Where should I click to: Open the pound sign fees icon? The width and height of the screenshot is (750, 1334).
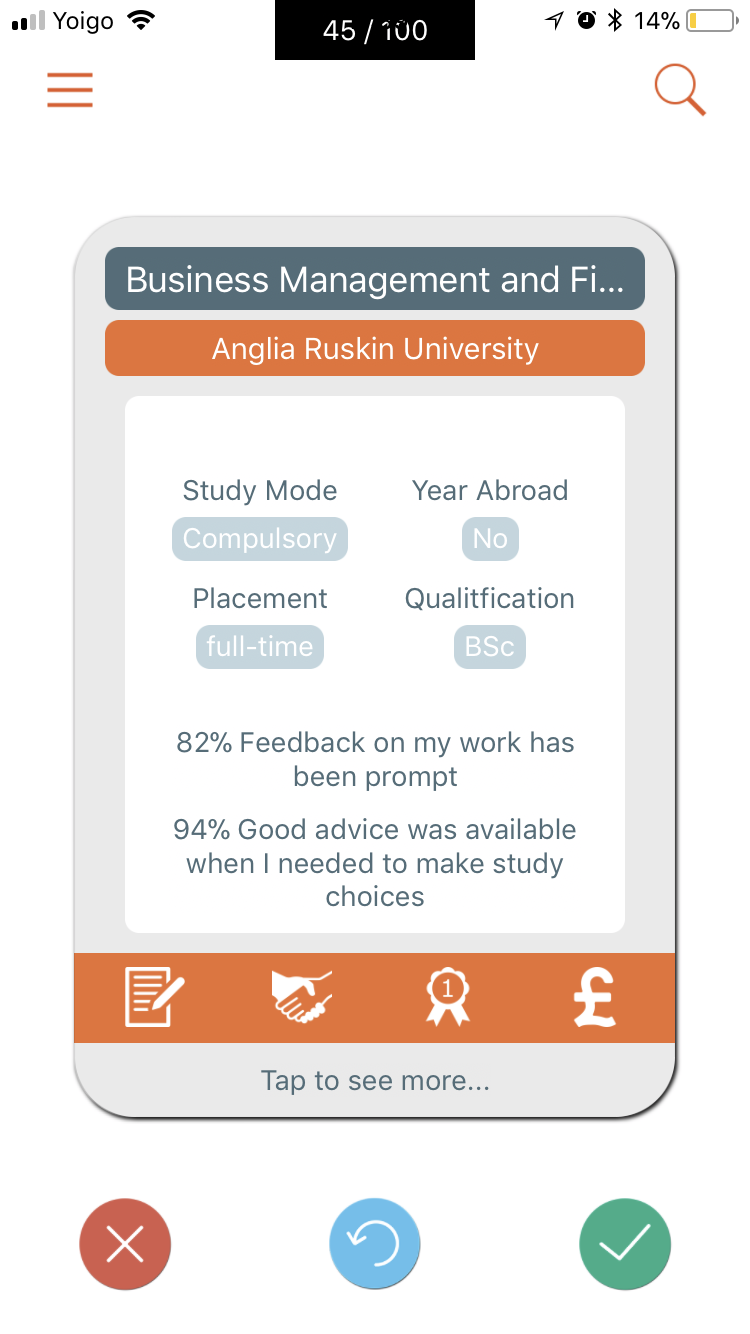click(595, 998)
